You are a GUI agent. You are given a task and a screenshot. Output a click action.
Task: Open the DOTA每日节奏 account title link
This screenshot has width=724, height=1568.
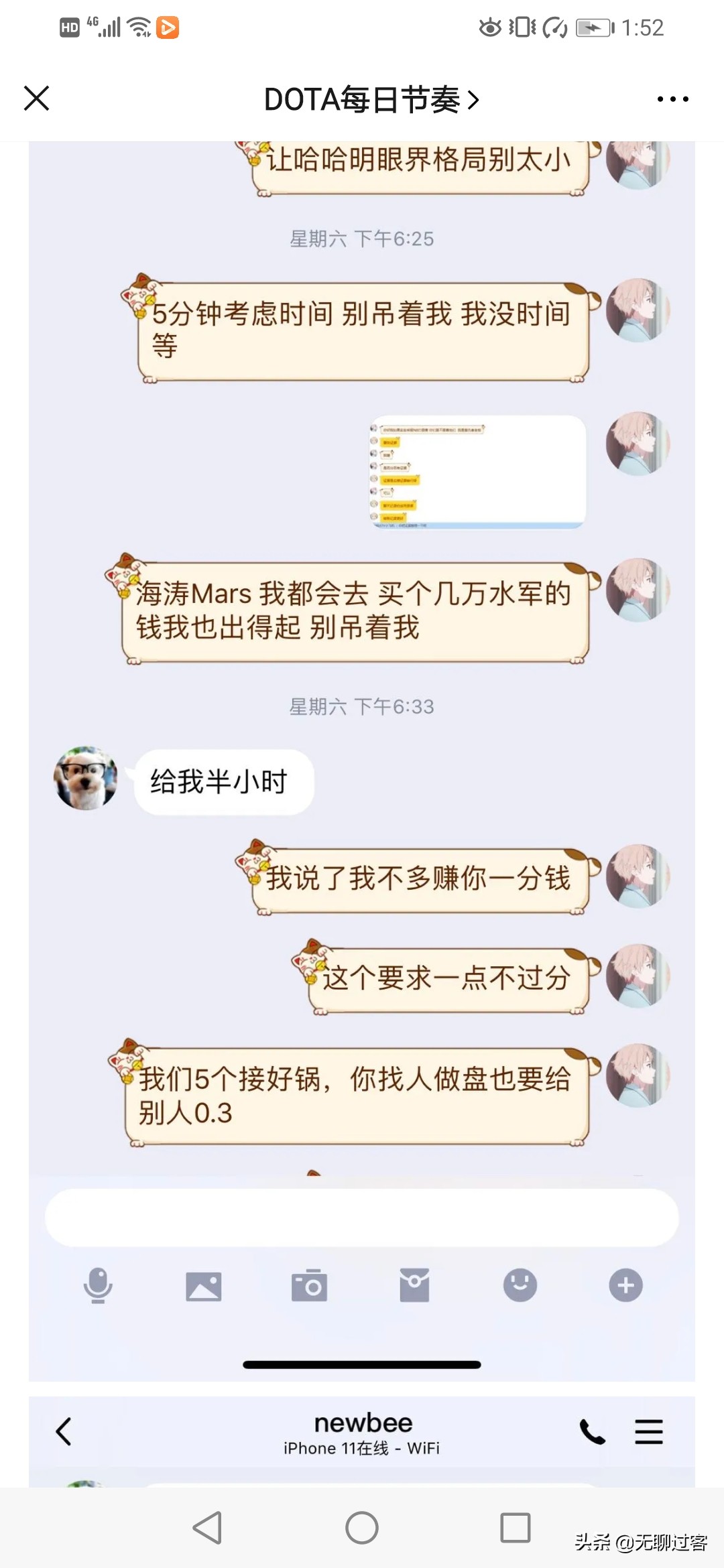pyautogui.click(x=371, y=100)
